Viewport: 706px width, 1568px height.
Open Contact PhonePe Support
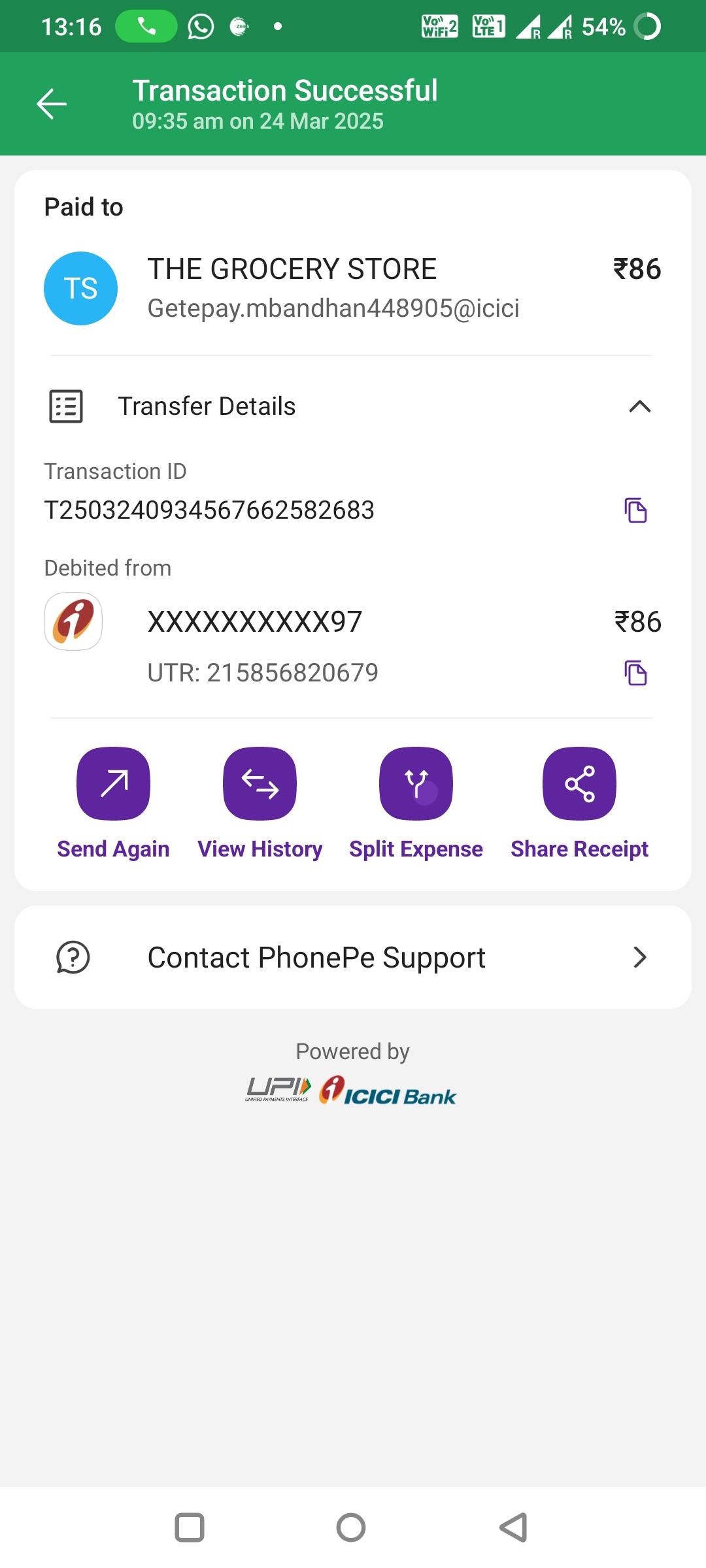click(353, 958)
